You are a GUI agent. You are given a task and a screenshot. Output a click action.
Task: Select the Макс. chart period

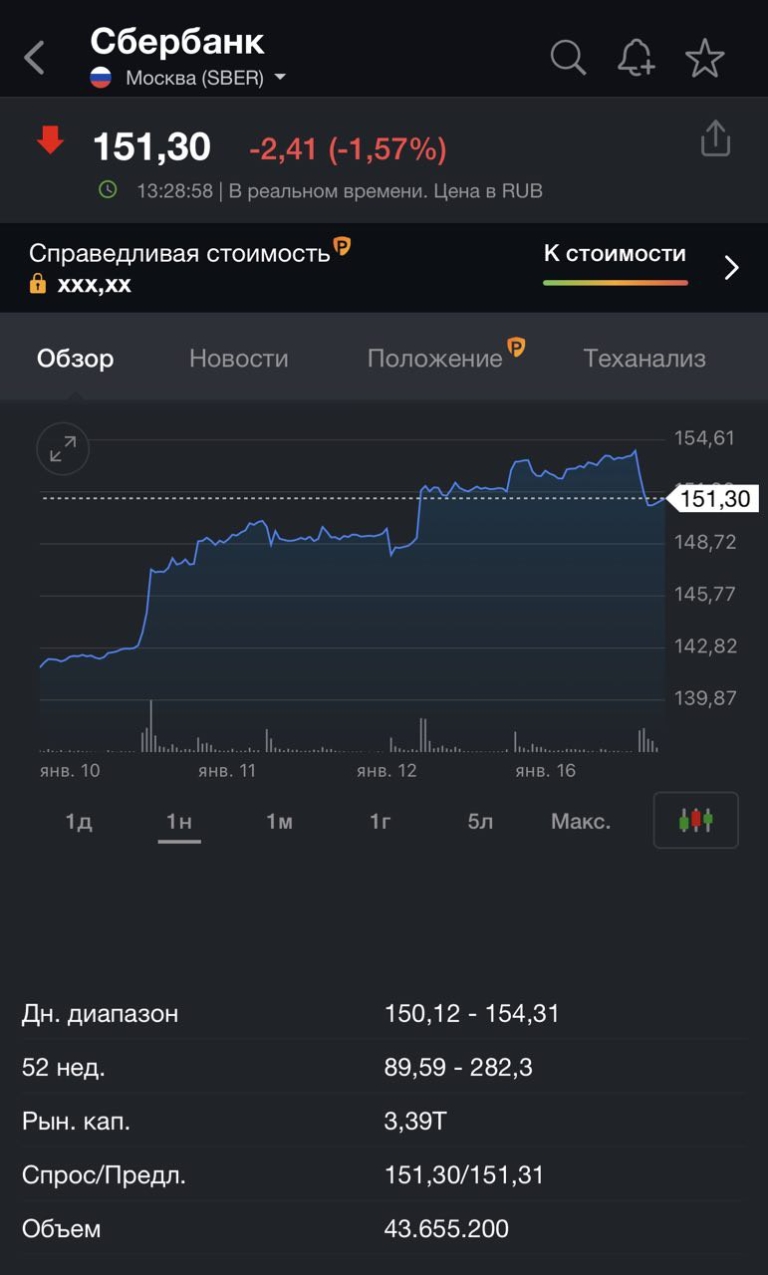pyautogui.click(x=581, y=822)
